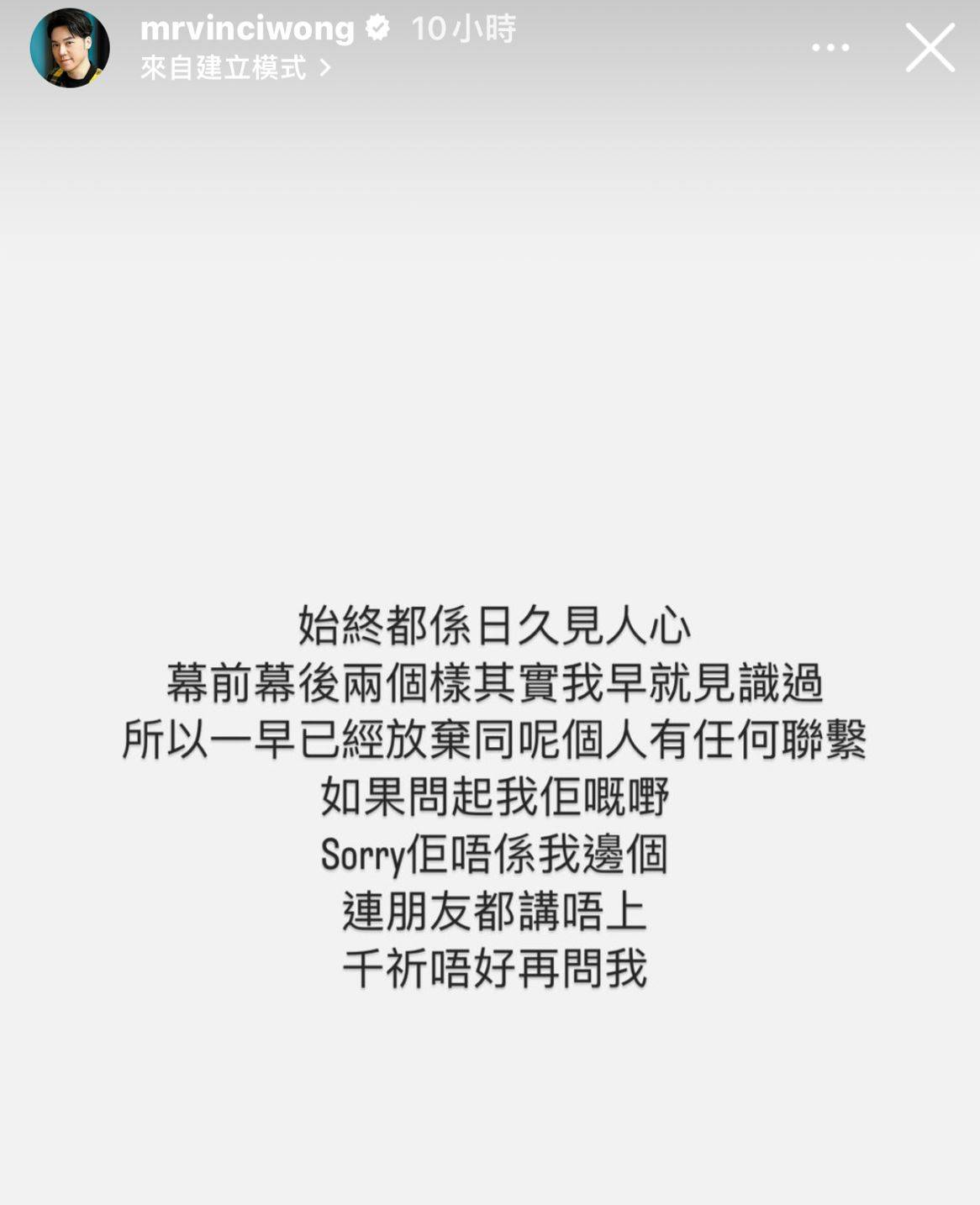
Task: Close the story viewer
Action: pos(930,48)
